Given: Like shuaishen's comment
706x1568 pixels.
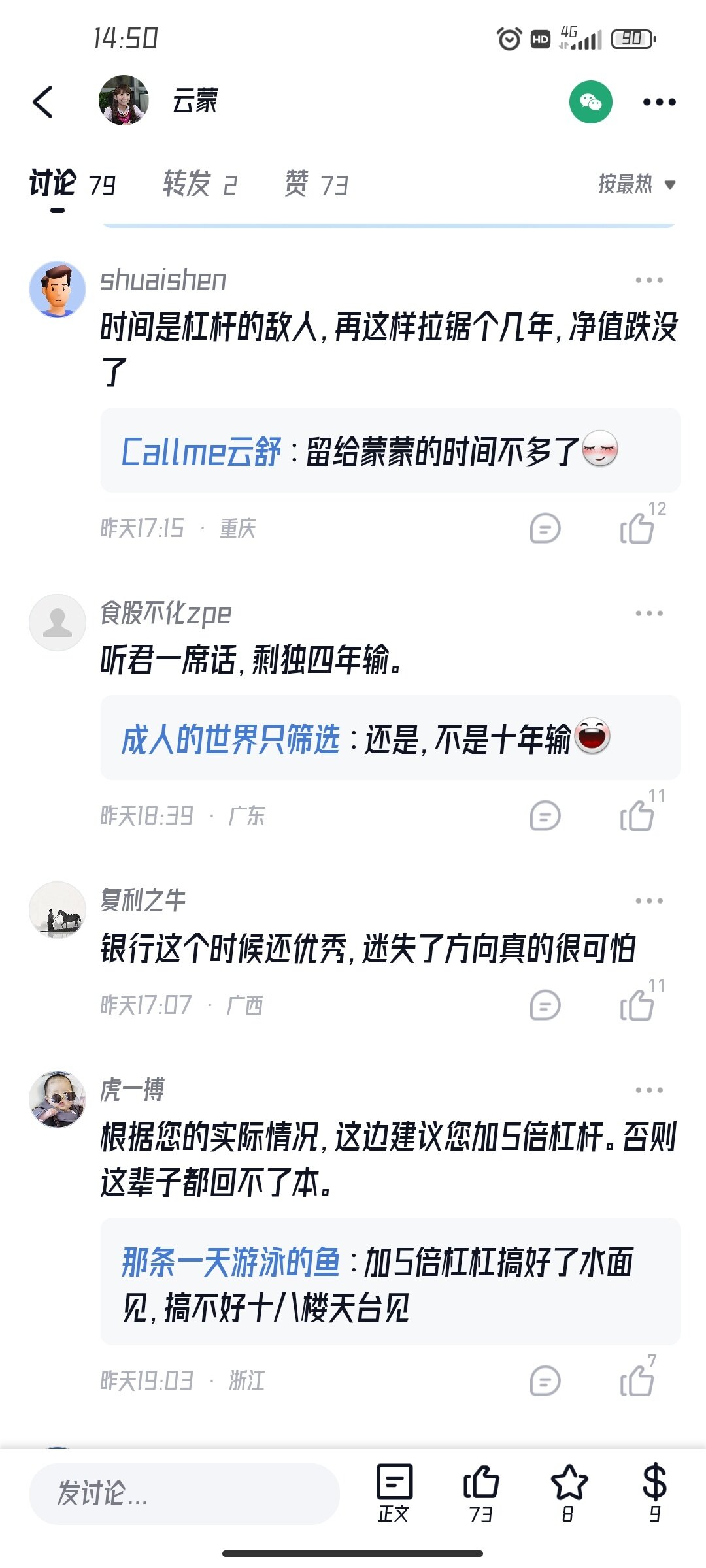Looking at the screenshot, I should point(637,528).
